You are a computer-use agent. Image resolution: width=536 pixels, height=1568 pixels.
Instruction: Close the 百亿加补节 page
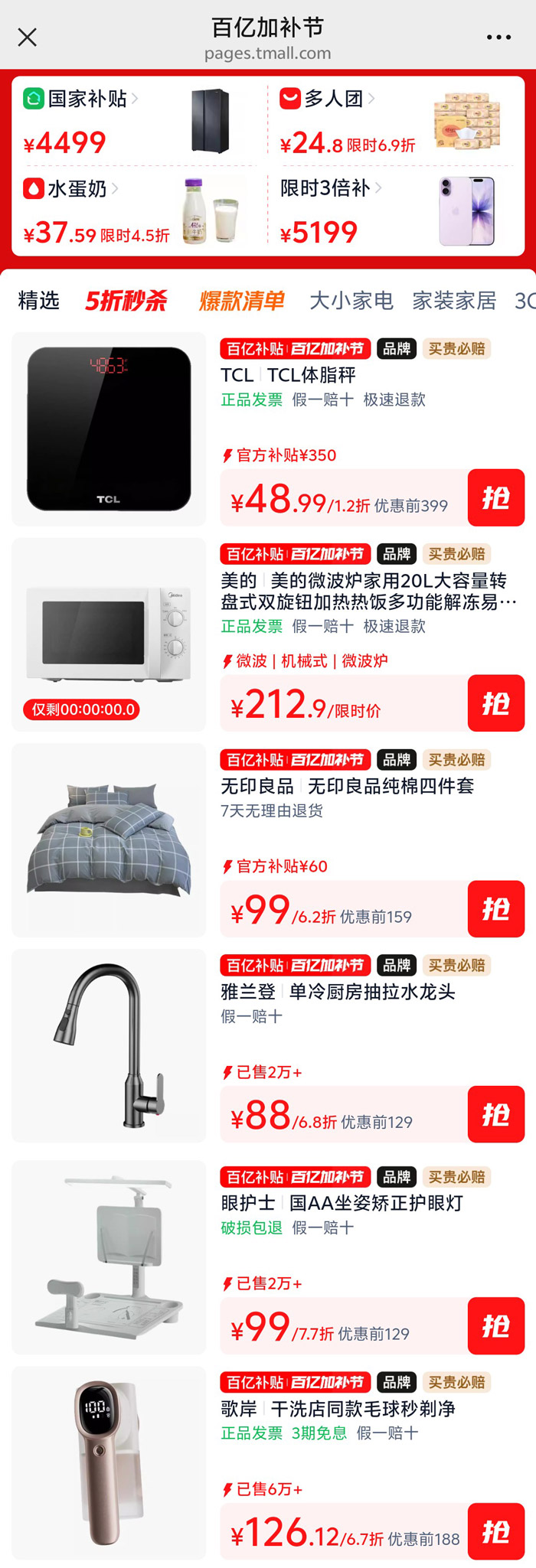[x=28, y=37]
